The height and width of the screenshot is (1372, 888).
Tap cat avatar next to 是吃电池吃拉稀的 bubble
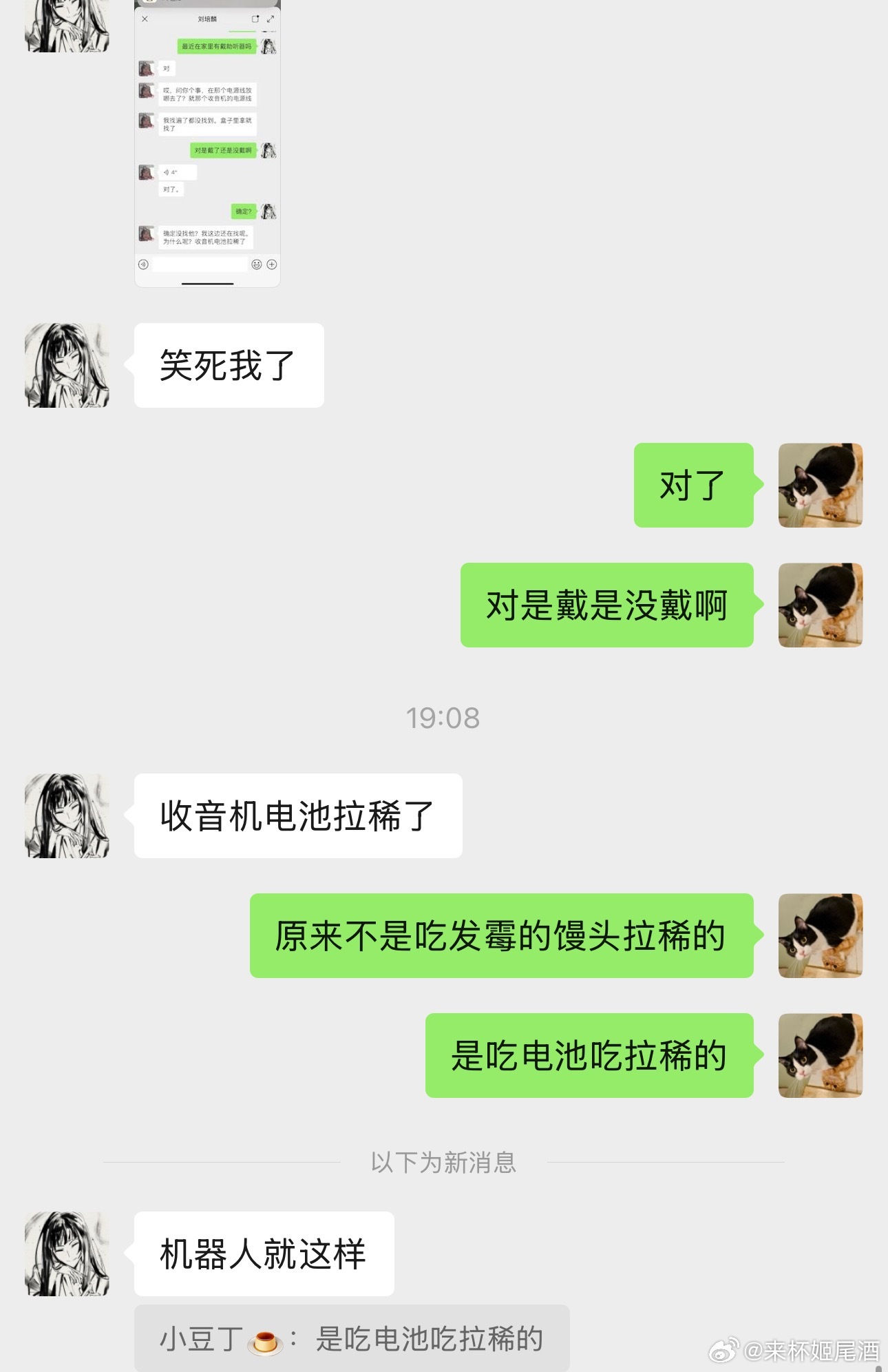coord(820,1055)
